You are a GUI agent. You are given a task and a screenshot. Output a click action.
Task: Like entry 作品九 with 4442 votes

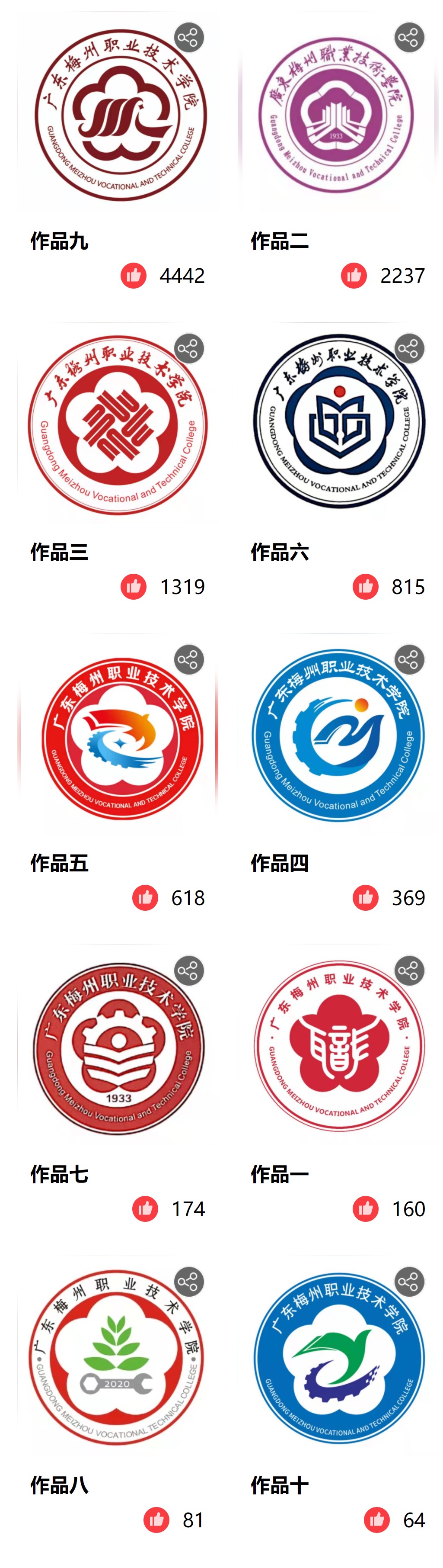(x=134, y=276)
